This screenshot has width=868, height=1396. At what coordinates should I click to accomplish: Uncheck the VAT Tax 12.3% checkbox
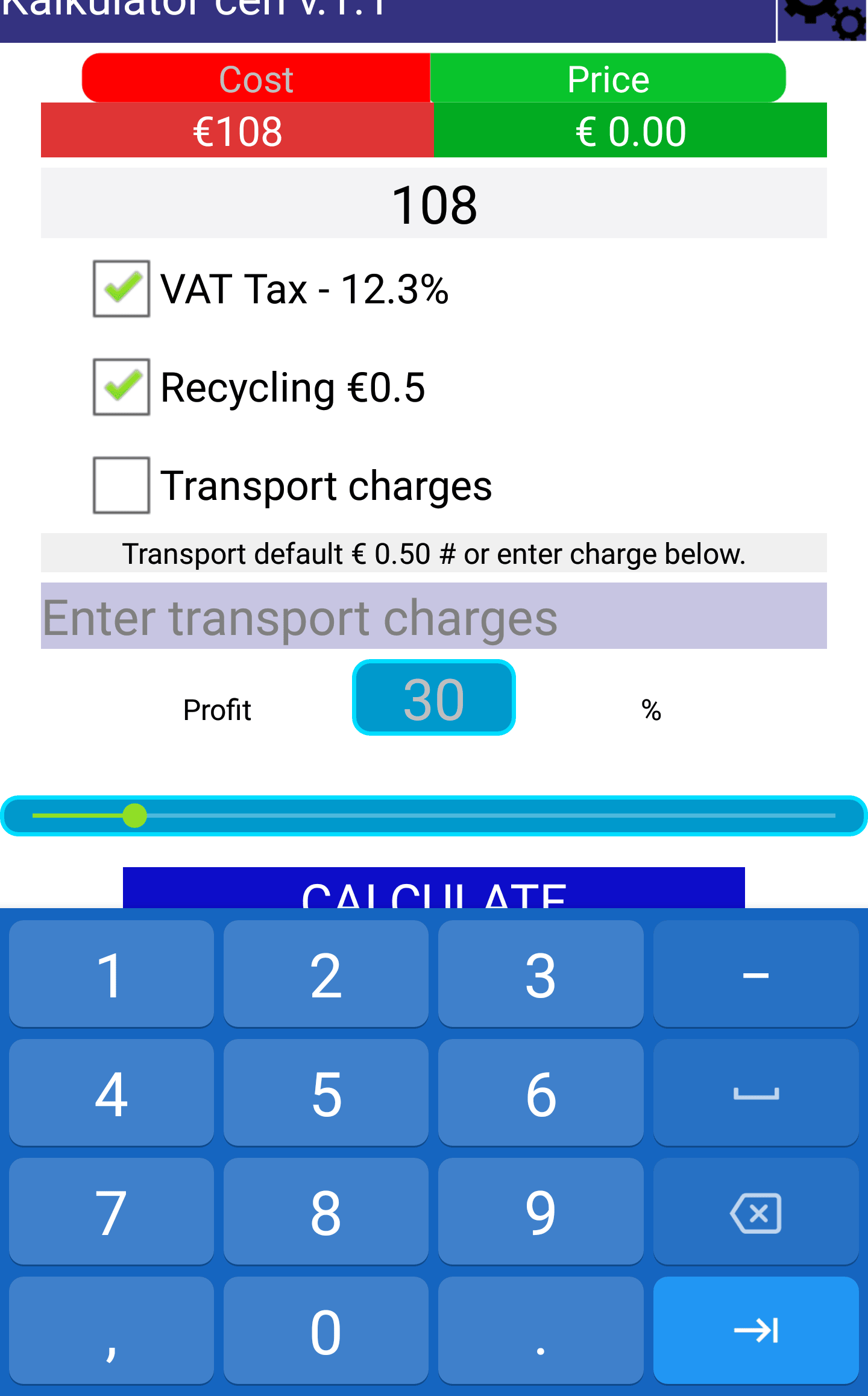[x=121, y=289]
